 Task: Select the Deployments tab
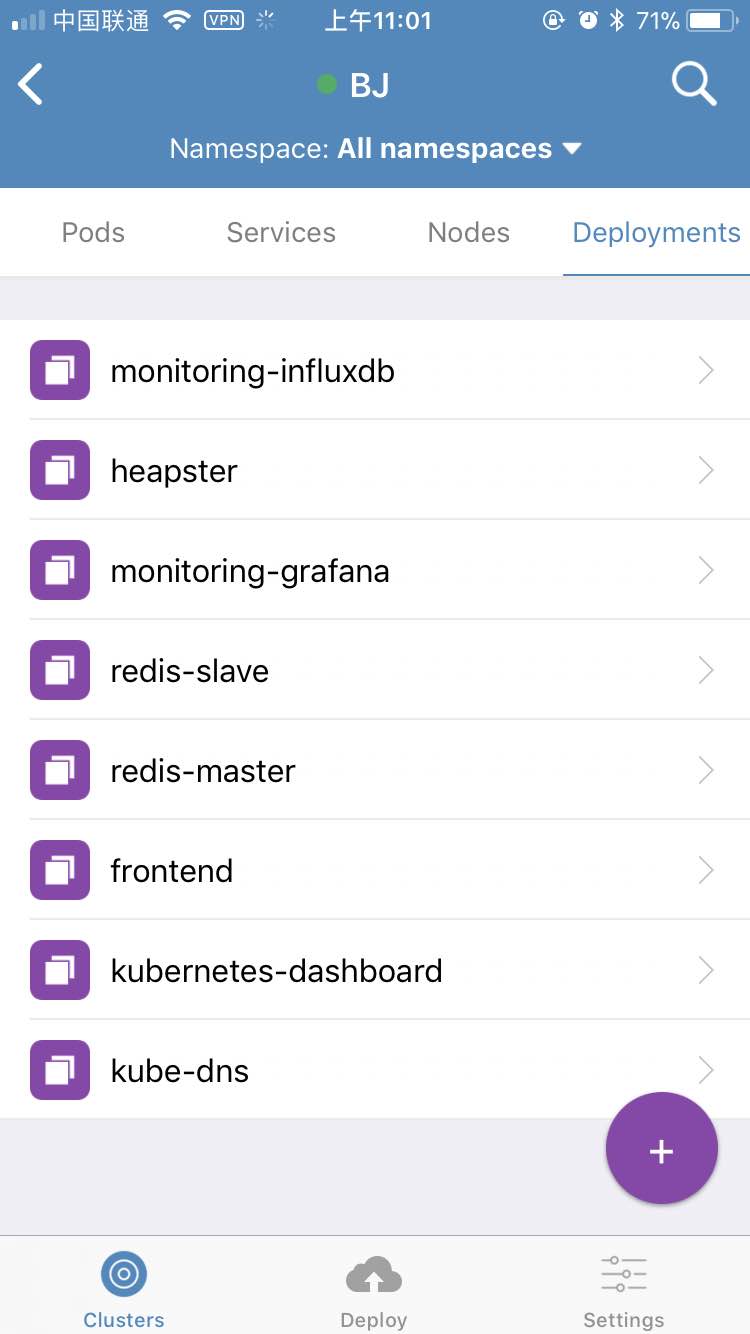[x=656, y=233]
